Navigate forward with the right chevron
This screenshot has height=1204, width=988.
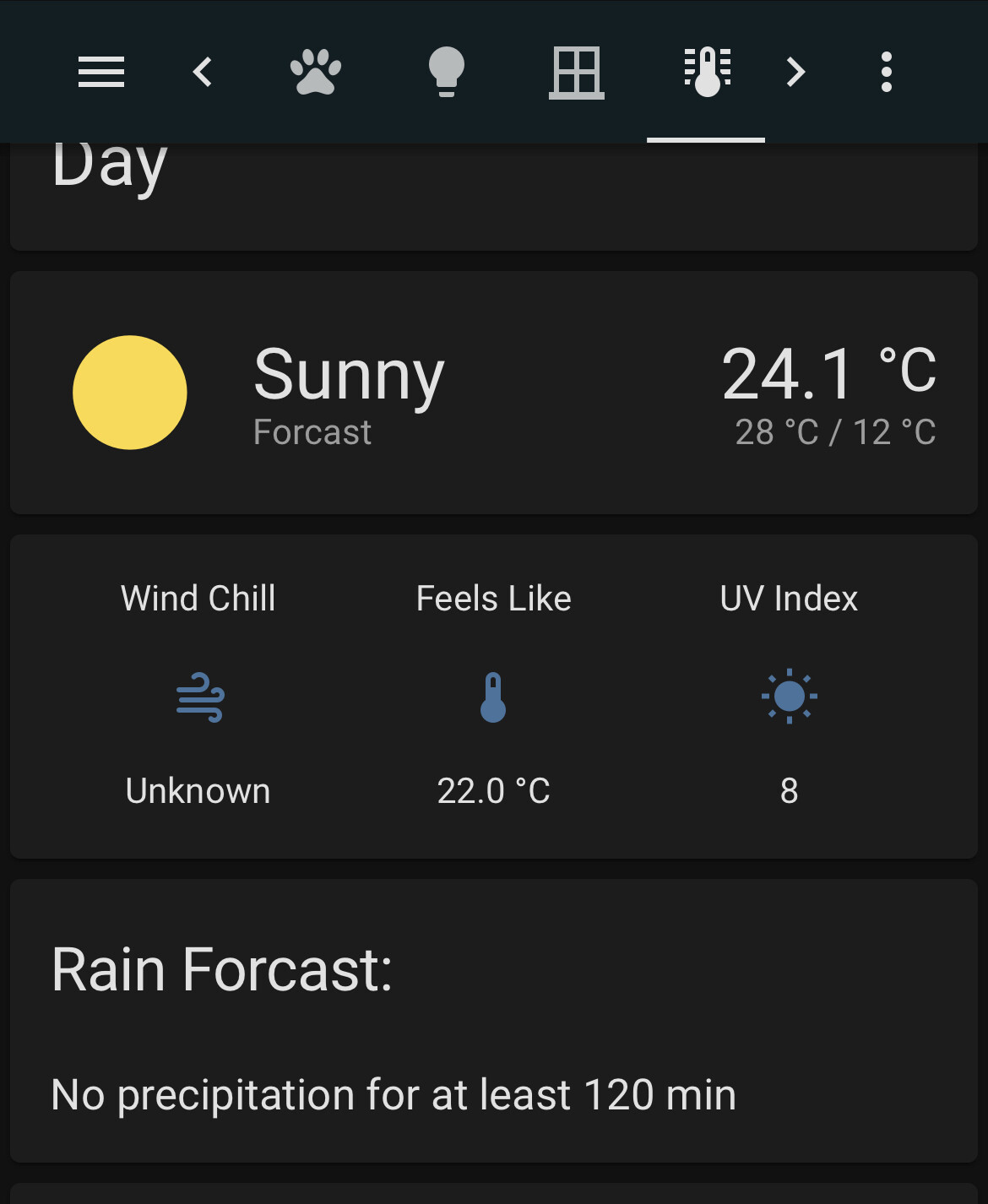(795, 72)
